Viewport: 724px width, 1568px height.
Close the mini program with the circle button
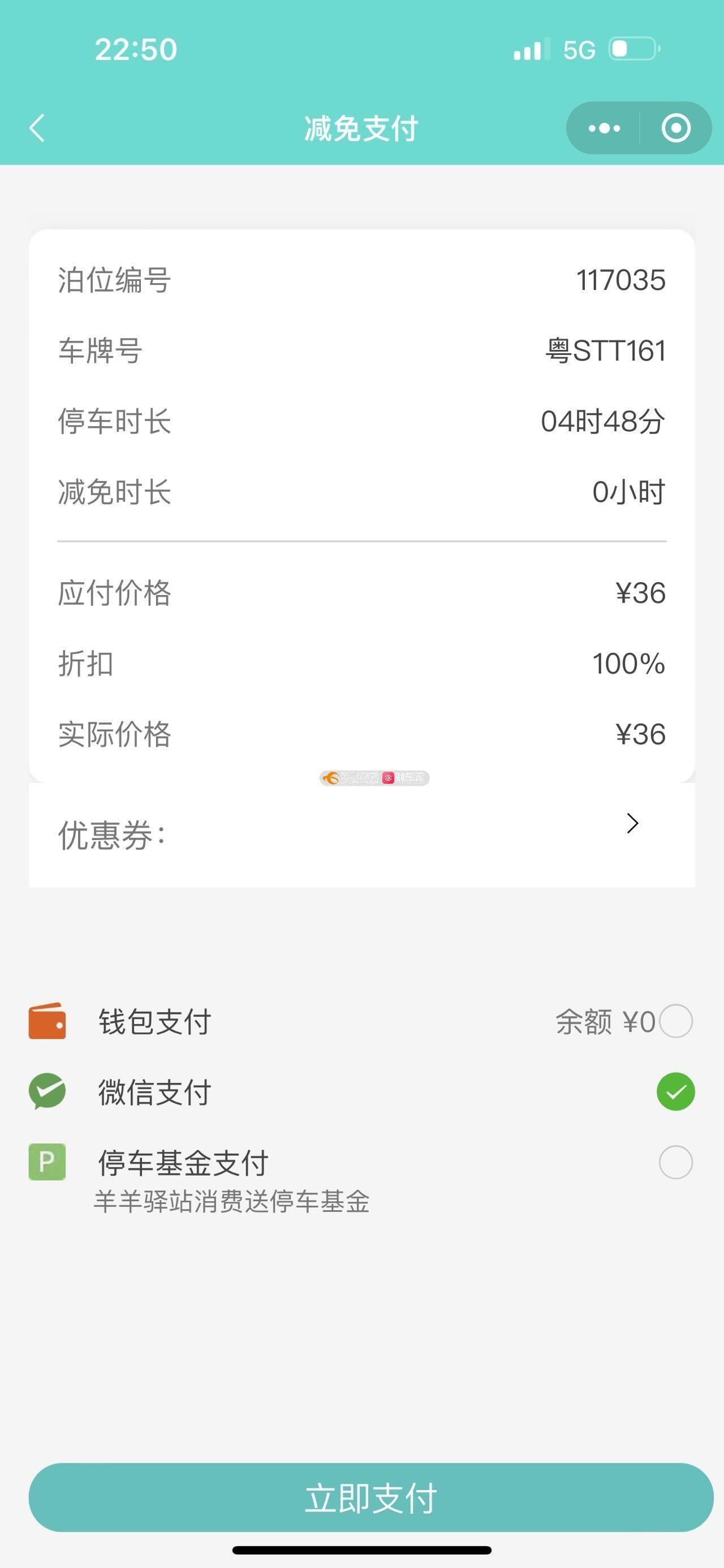point(675,128)
